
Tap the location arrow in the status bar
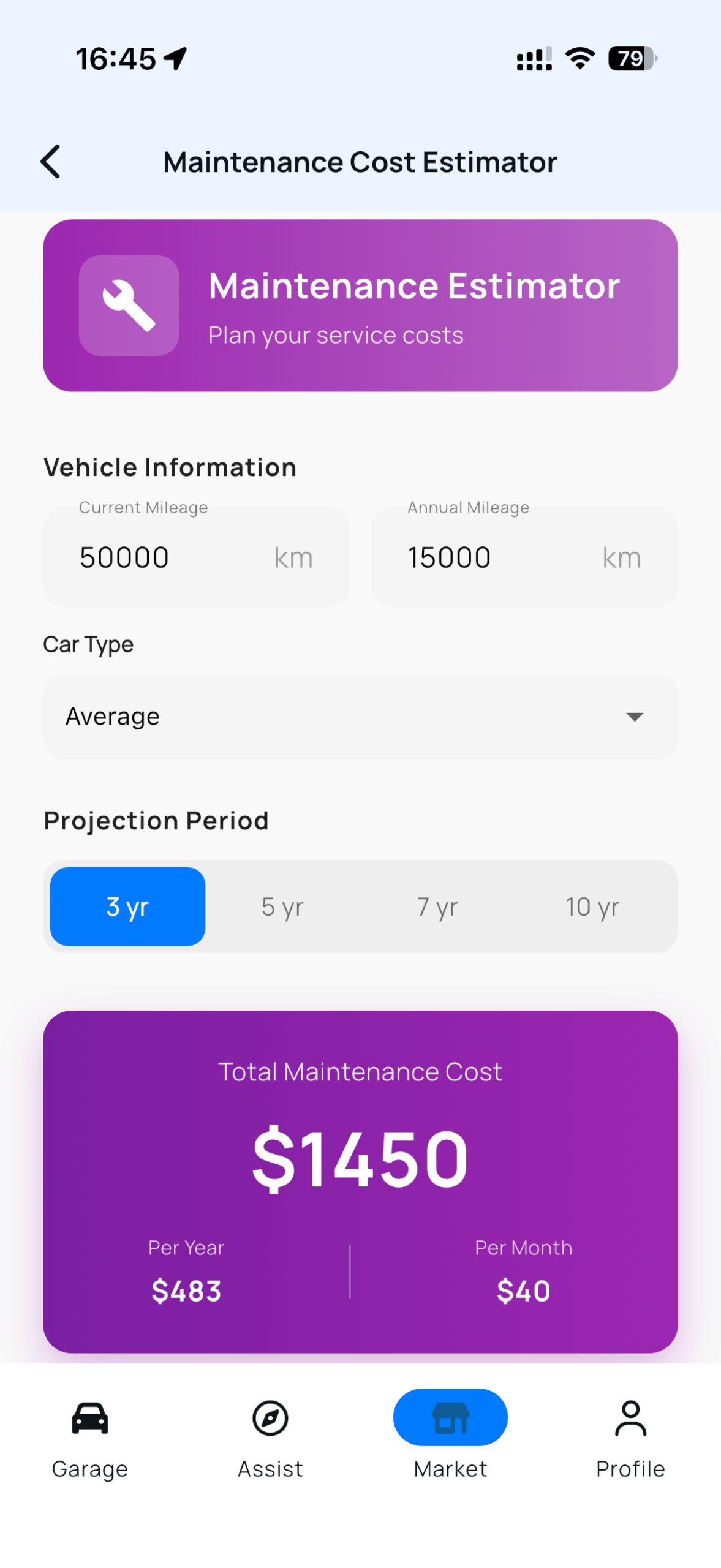175,57
